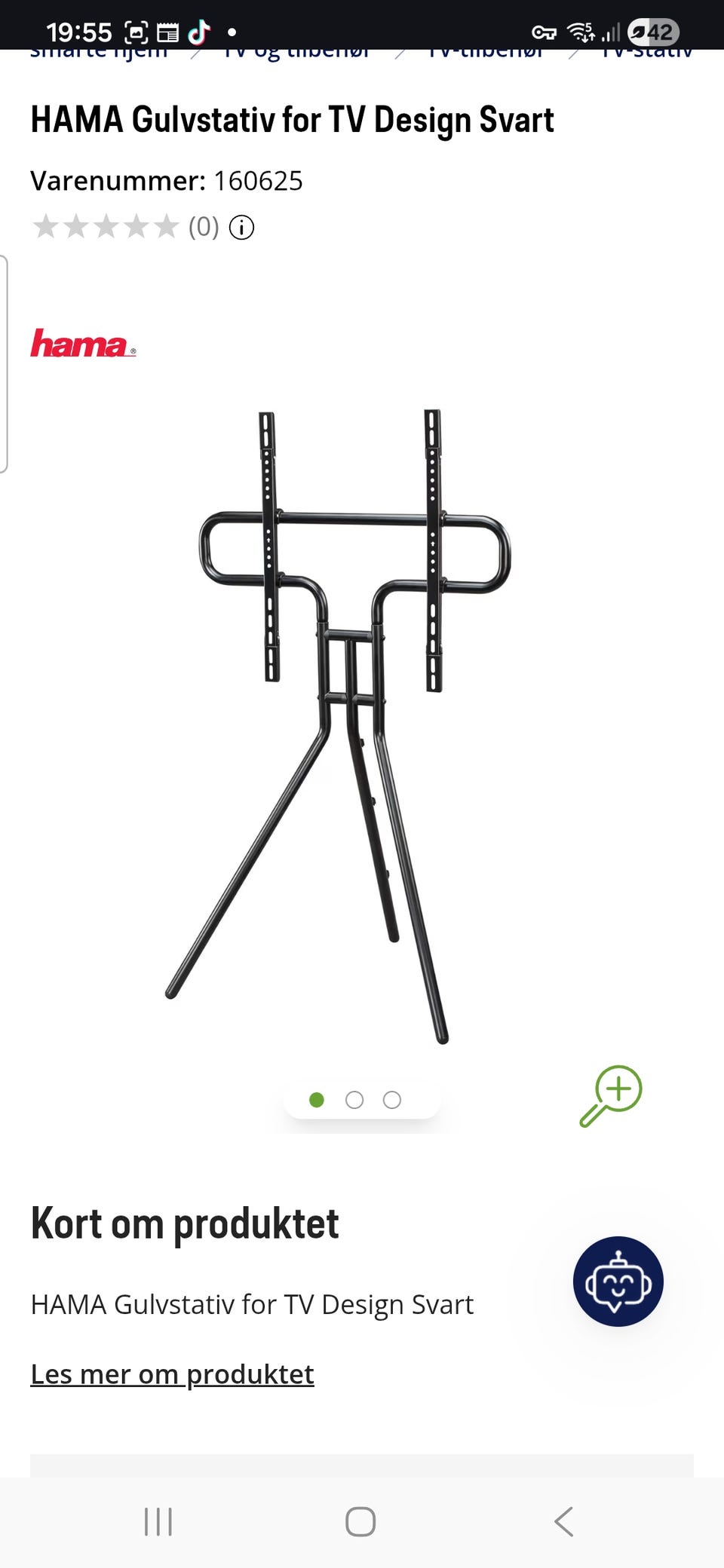Open the recent apps overview
This screenshot has height=1568, width=724.
[x=158, y=1521]
